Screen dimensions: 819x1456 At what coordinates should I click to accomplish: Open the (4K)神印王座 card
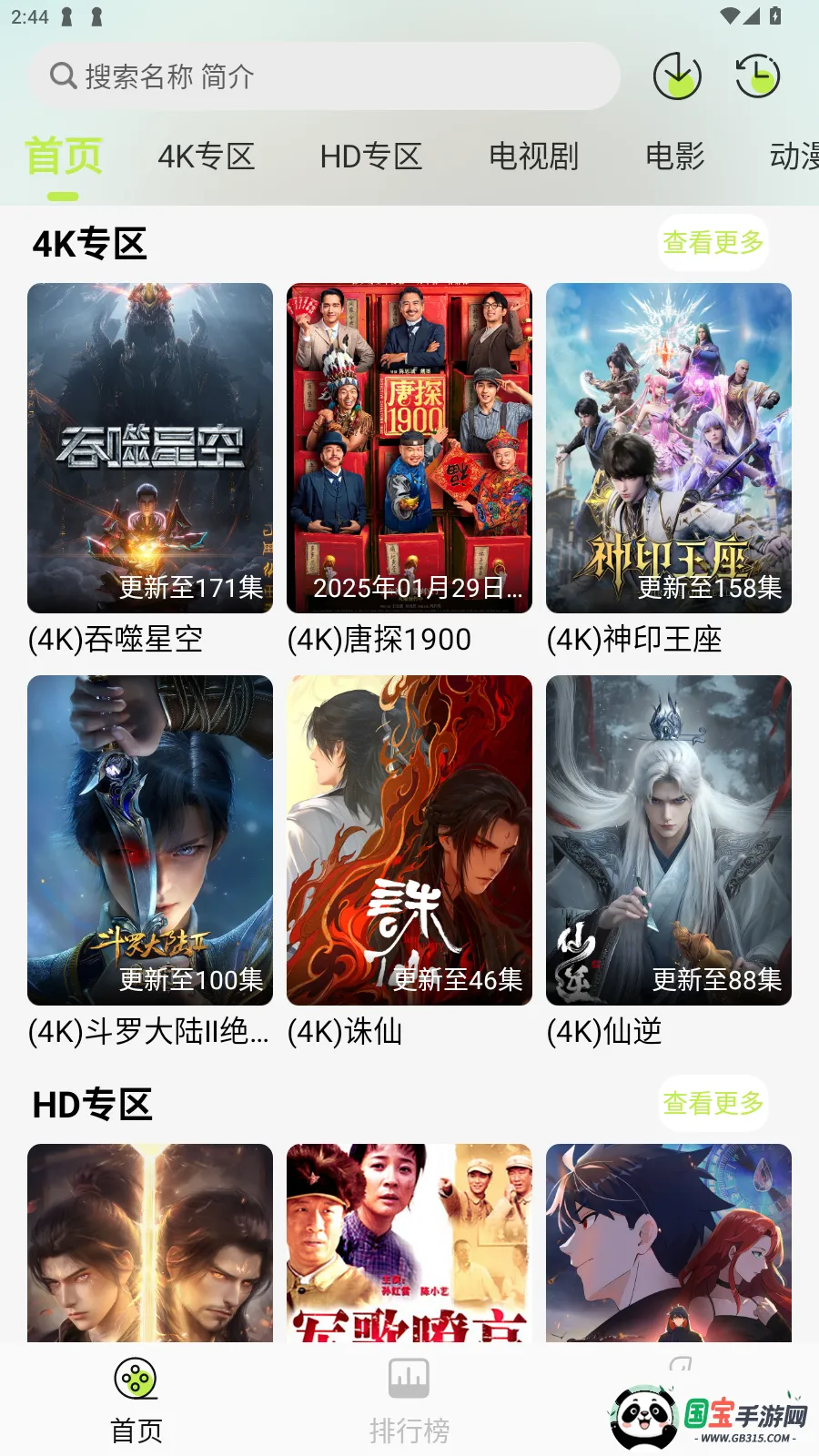click(x=669, y=448)
